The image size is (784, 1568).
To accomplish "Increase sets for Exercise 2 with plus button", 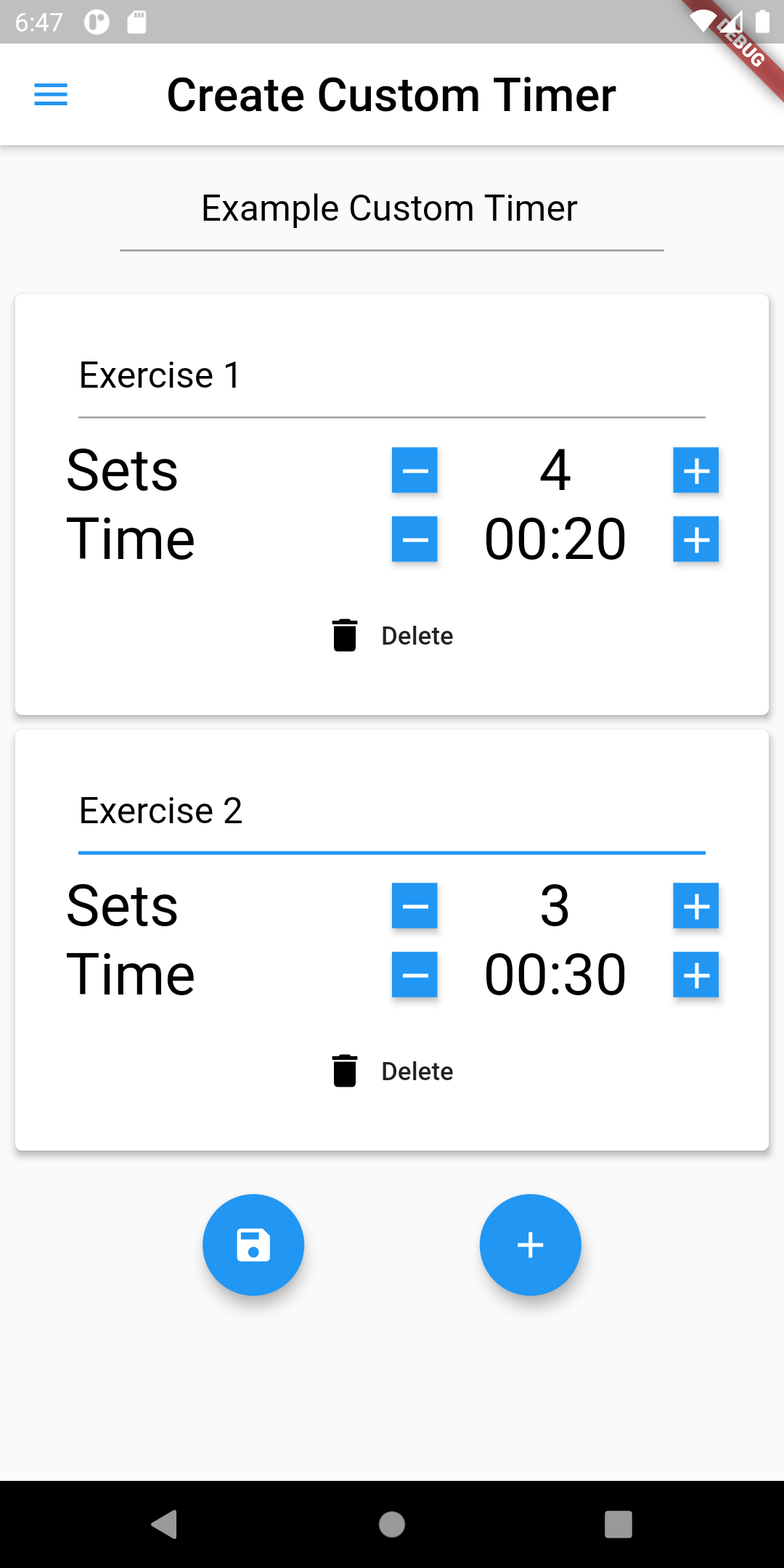I will tap(695, 905).
